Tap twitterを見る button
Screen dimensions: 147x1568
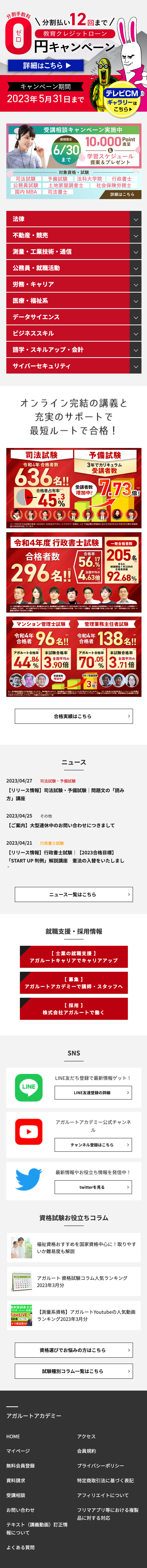tap(93, 1187)
